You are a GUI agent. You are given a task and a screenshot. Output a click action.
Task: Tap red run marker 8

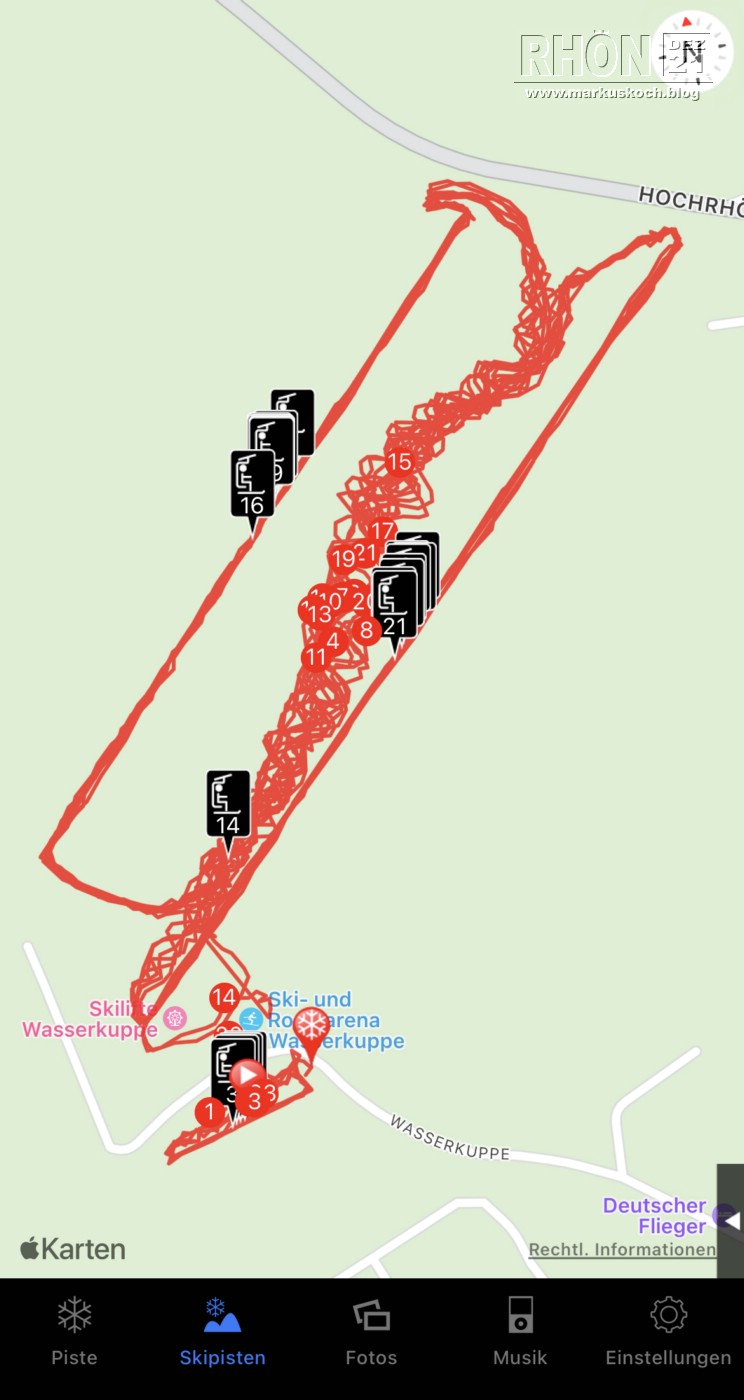[366, 630]
